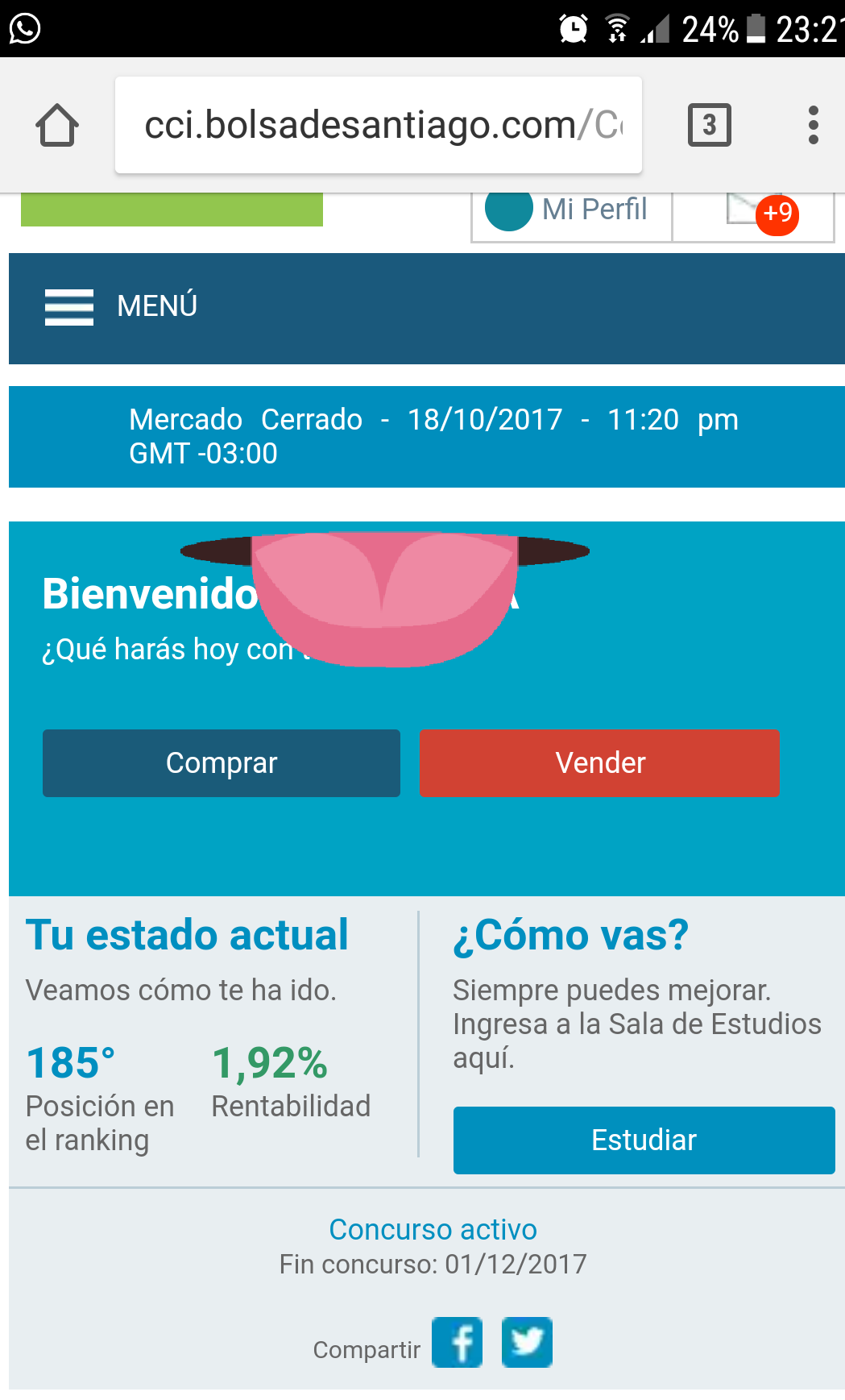Tap the Comprar button
The width and height of the screenshot is (845, 1400).
pyautogui.click(x=222, y=763)
